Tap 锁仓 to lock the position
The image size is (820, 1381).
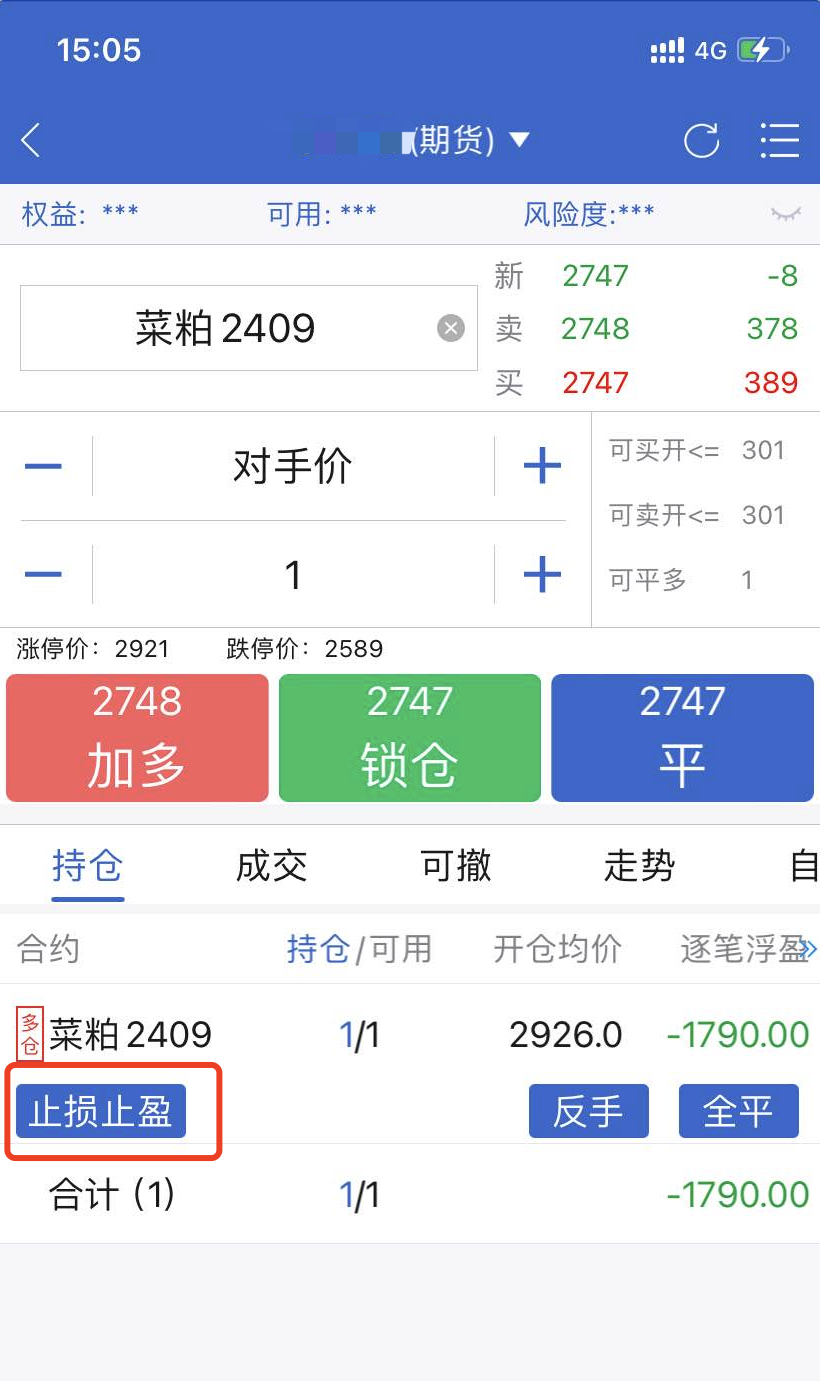tap(410, 738)
